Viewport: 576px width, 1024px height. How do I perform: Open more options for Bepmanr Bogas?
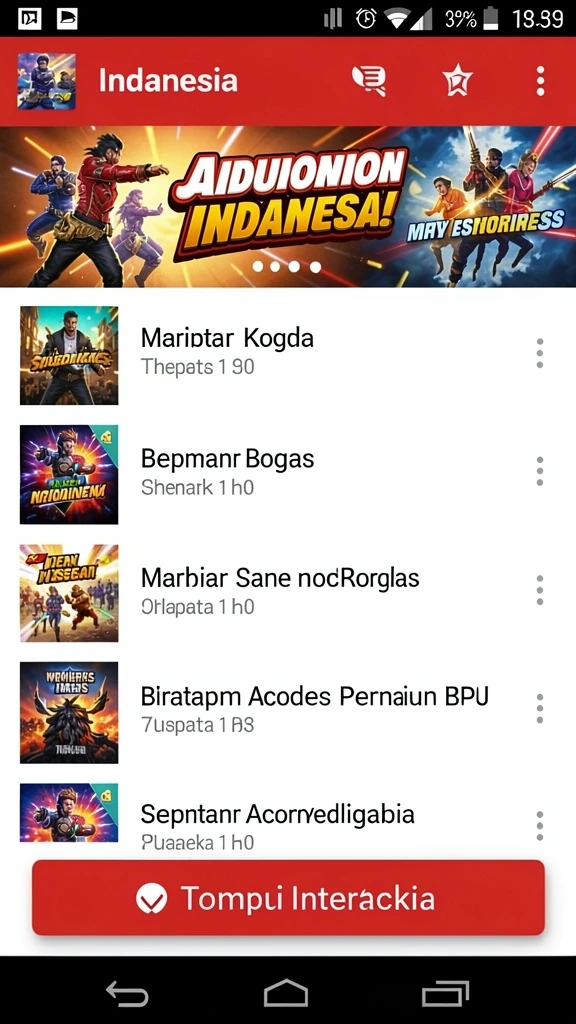pos(539,472)
